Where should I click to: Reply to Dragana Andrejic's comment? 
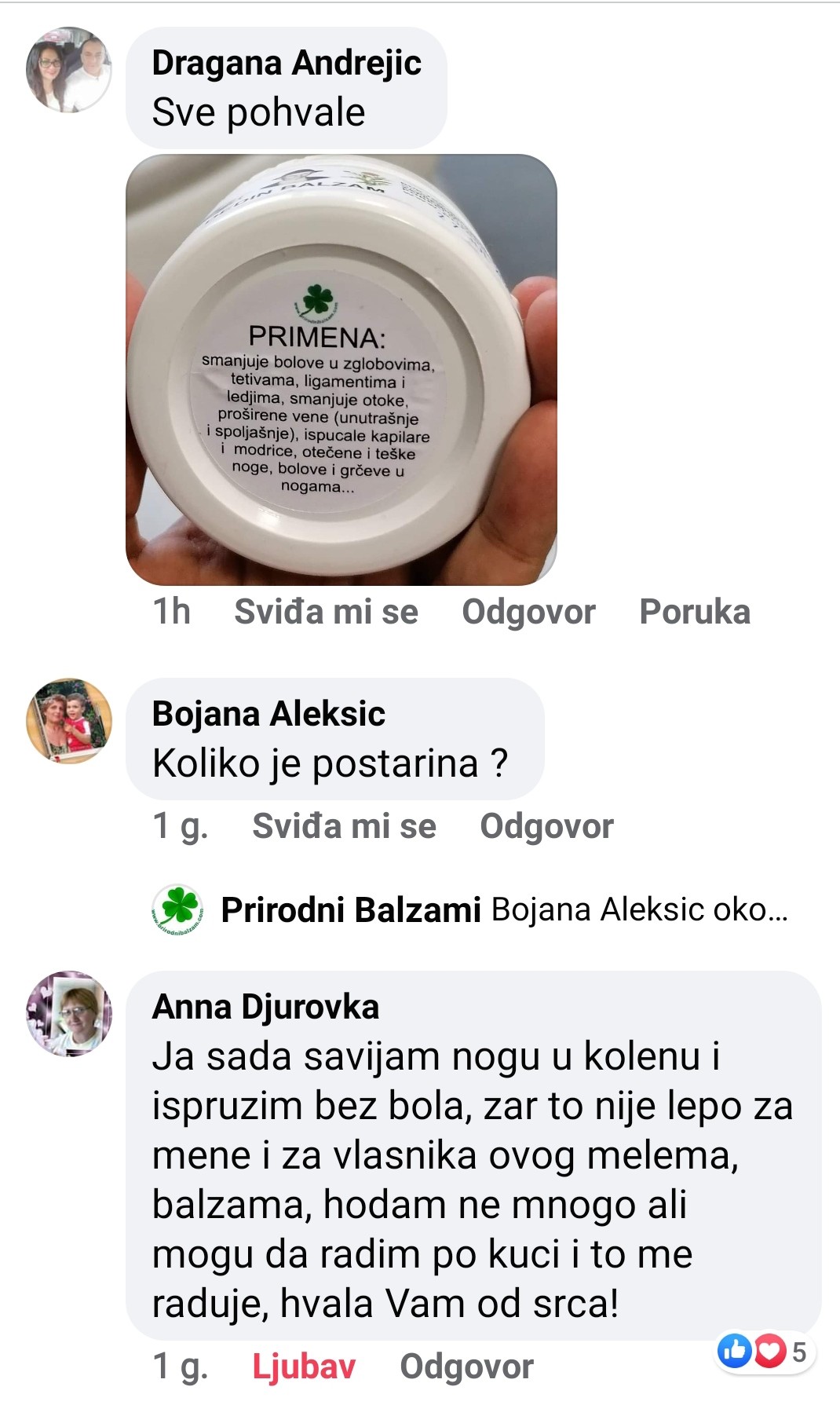coord(528,612)
